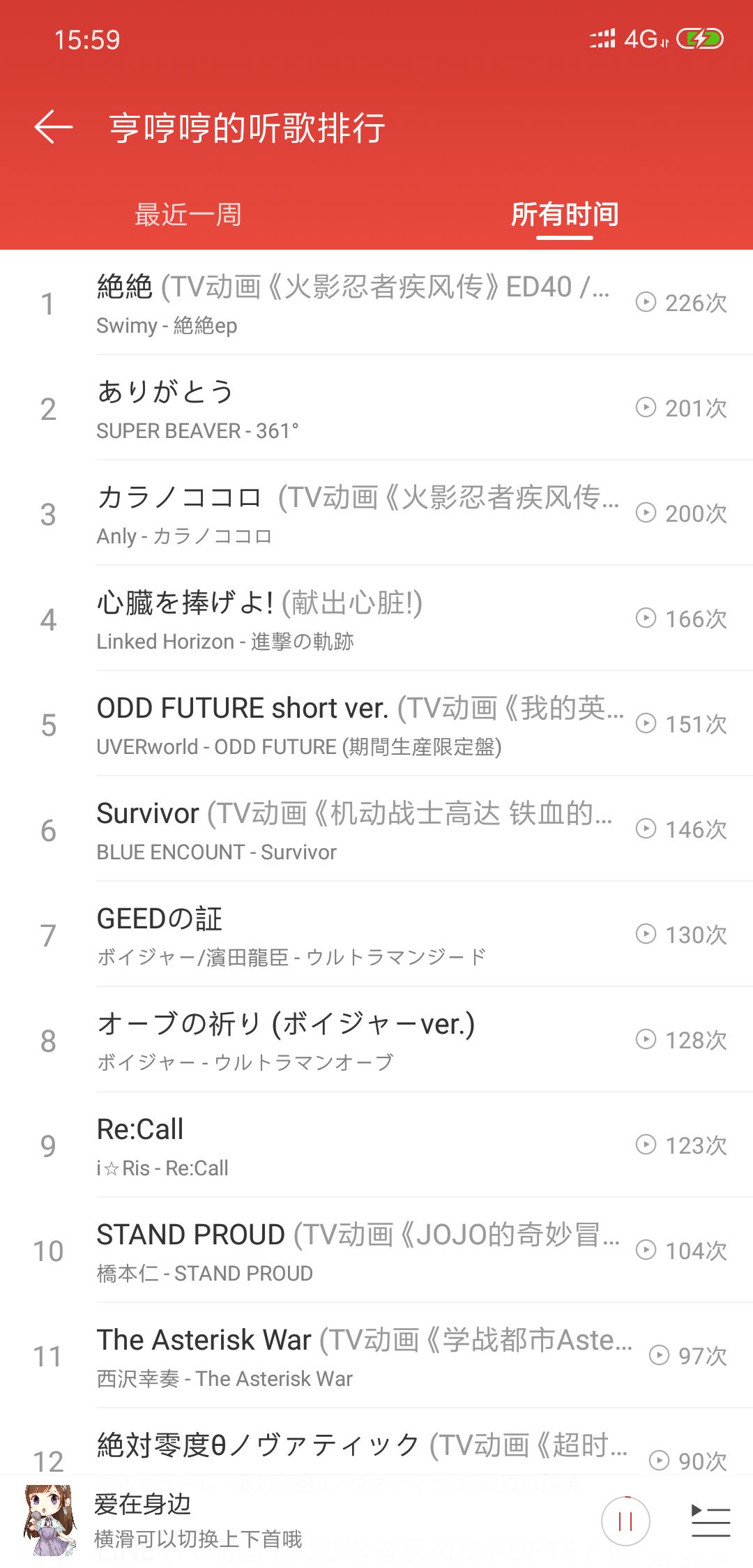Image resolution: width=753 pixels, height=1568 pixels.
Task: Select the 所有时间 tab
Action: pos(565,214)
